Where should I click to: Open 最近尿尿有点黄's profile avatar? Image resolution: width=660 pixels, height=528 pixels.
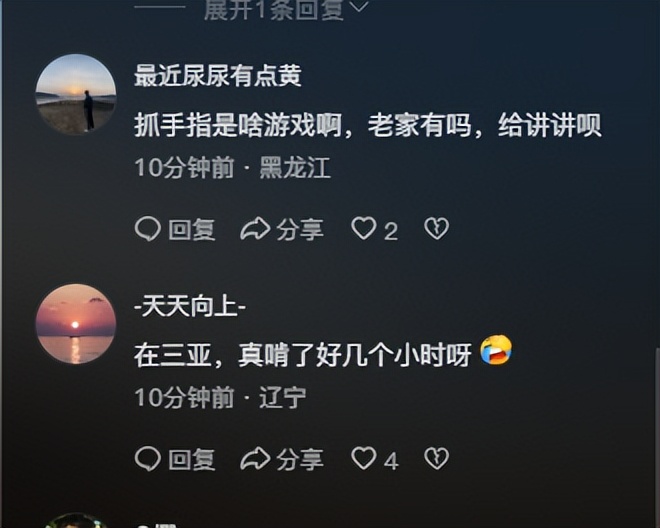click(76, 94)
